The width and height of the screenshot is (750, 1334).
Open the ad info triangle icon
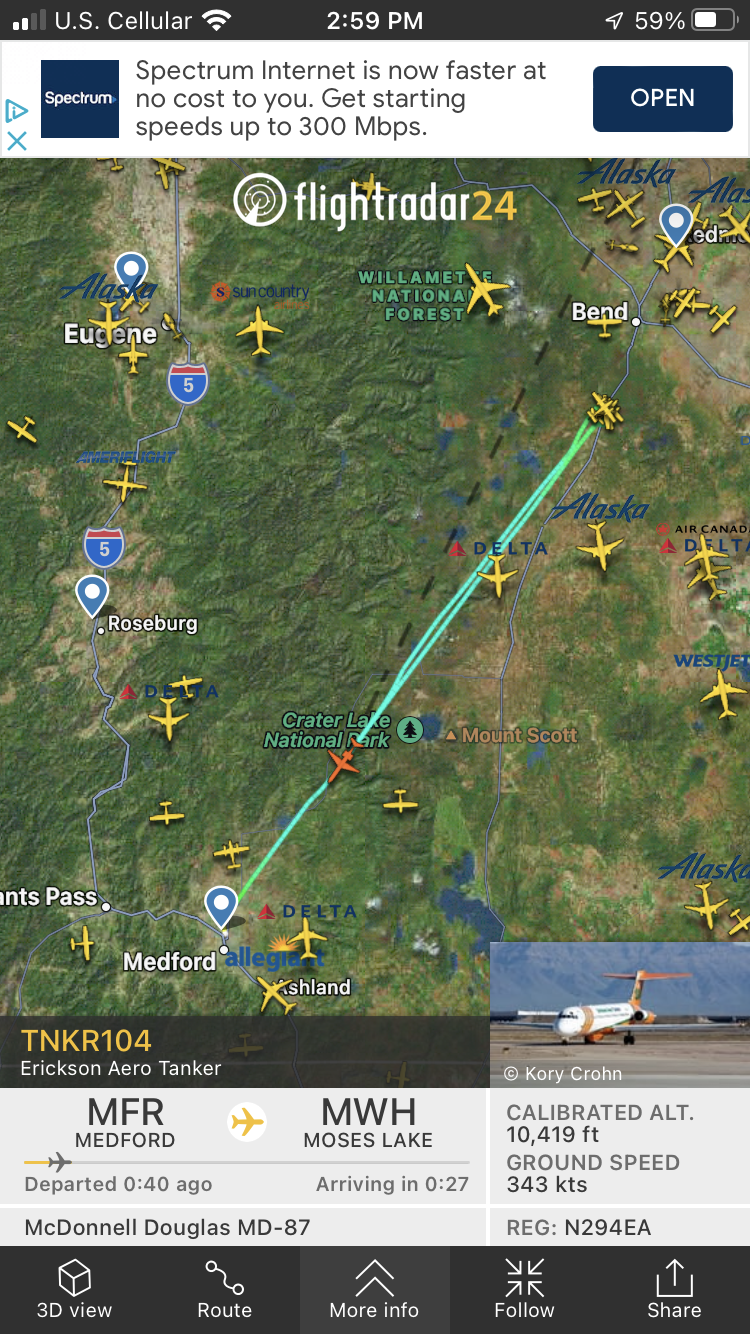pyautogui.click(x=16, y=110)
